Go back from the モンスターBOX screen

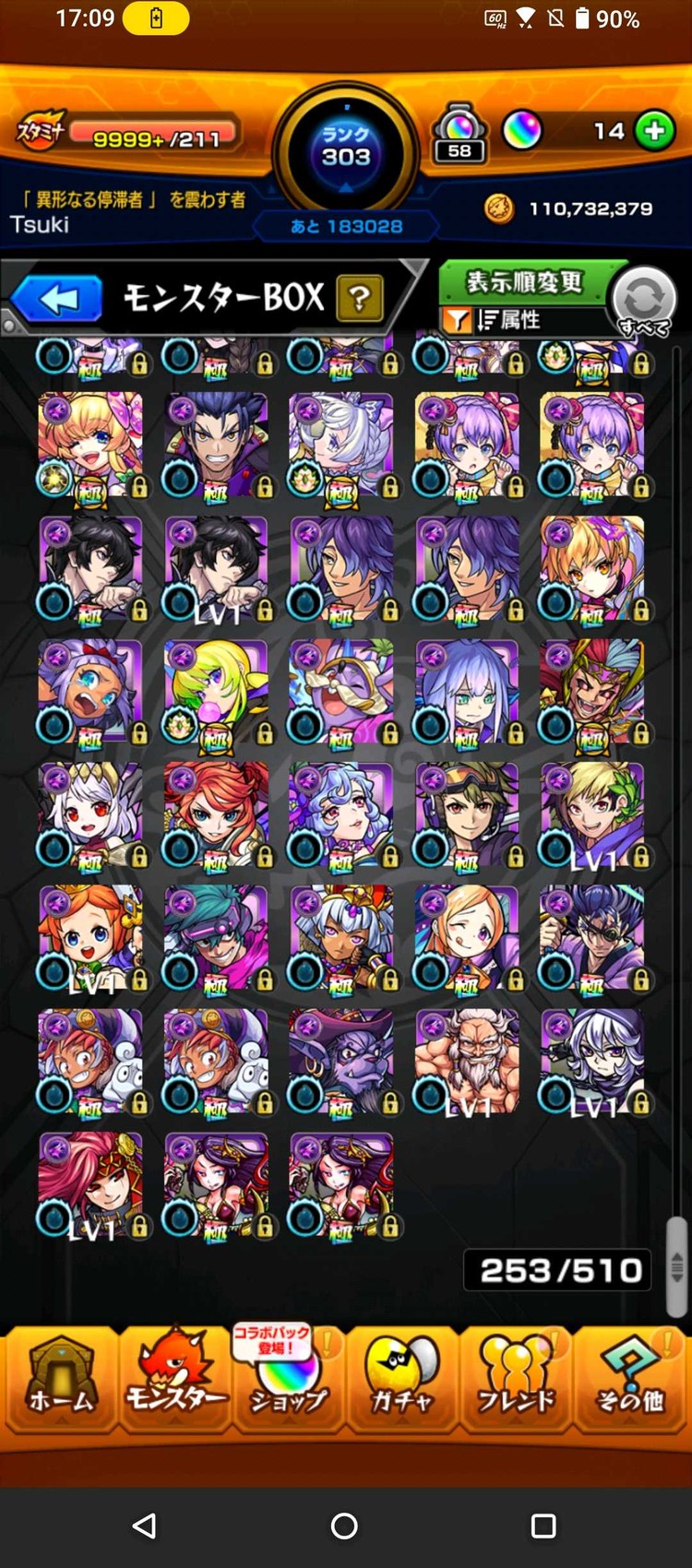pos(57,300)
